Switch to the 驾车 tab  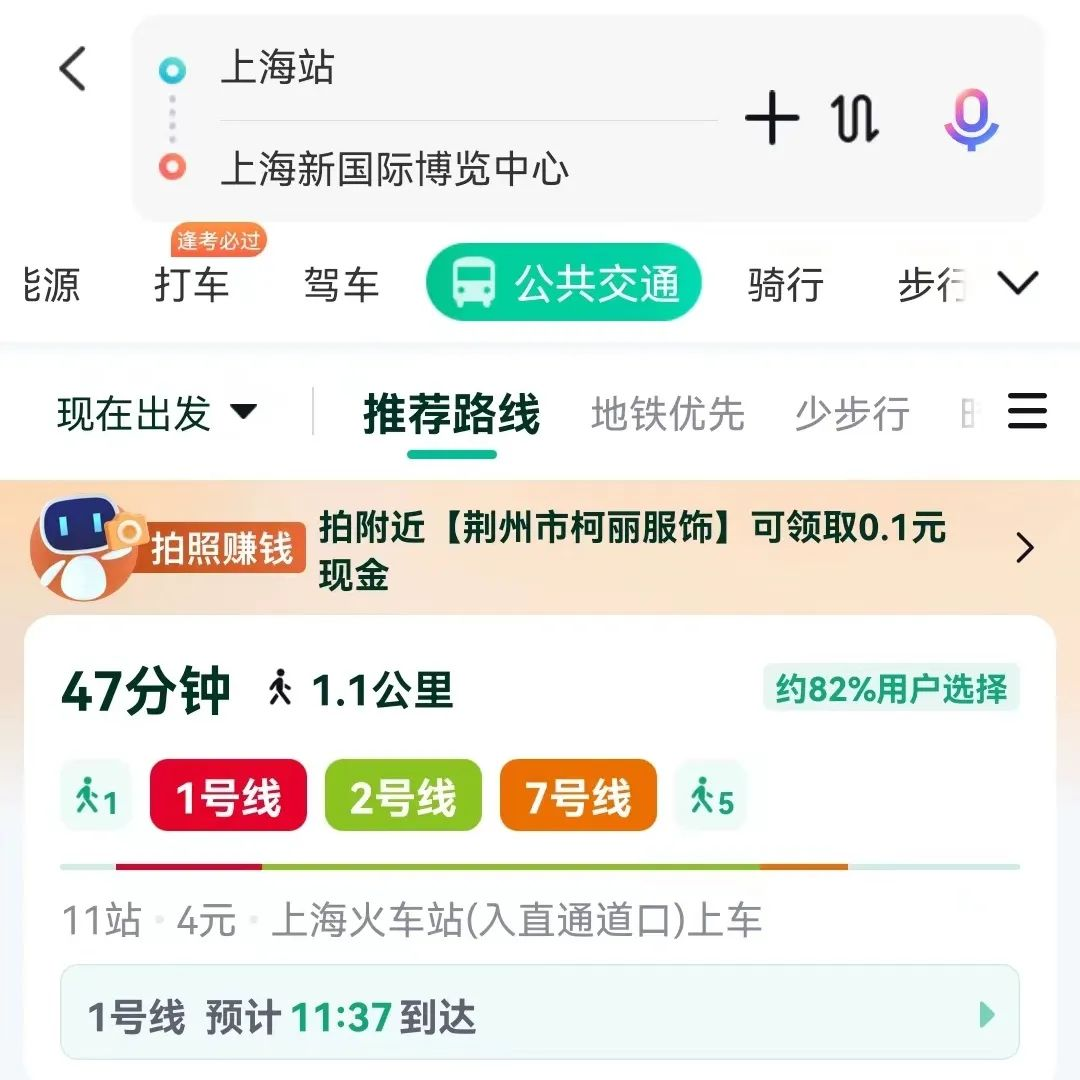coord(341,285)
